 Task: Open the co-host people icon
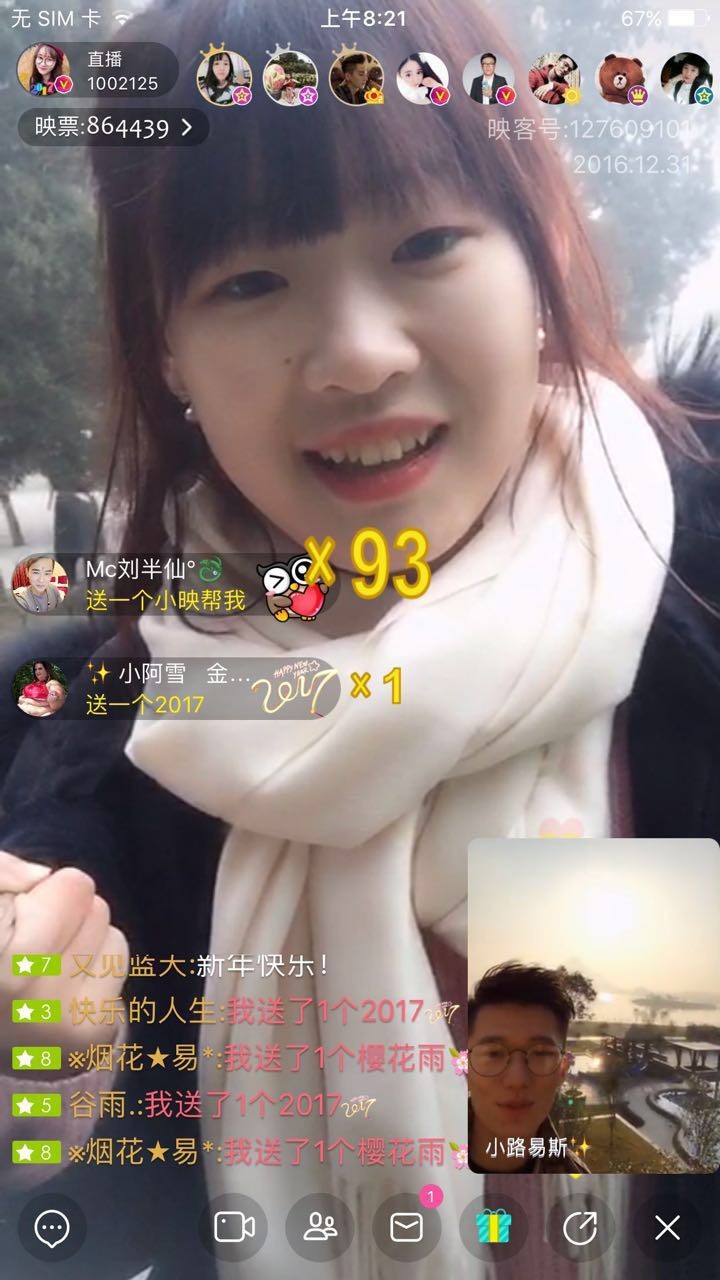320,1227
